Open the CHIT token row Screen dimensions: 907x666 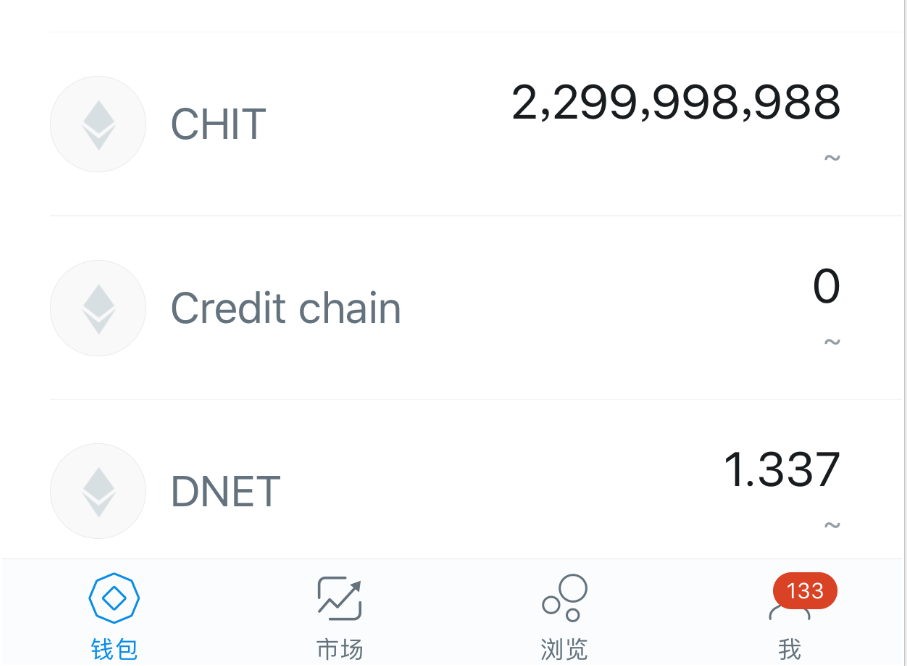click(x=450, y=124)
